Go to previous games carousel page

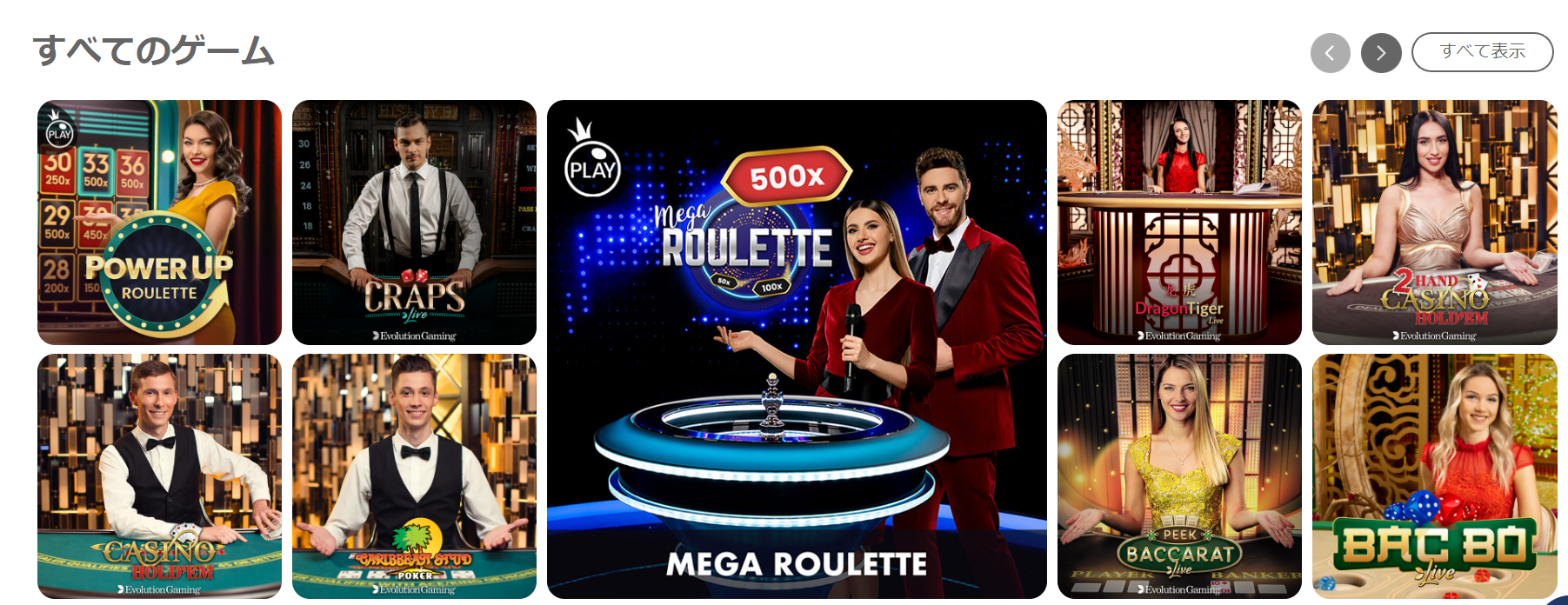coord(1330,53)
